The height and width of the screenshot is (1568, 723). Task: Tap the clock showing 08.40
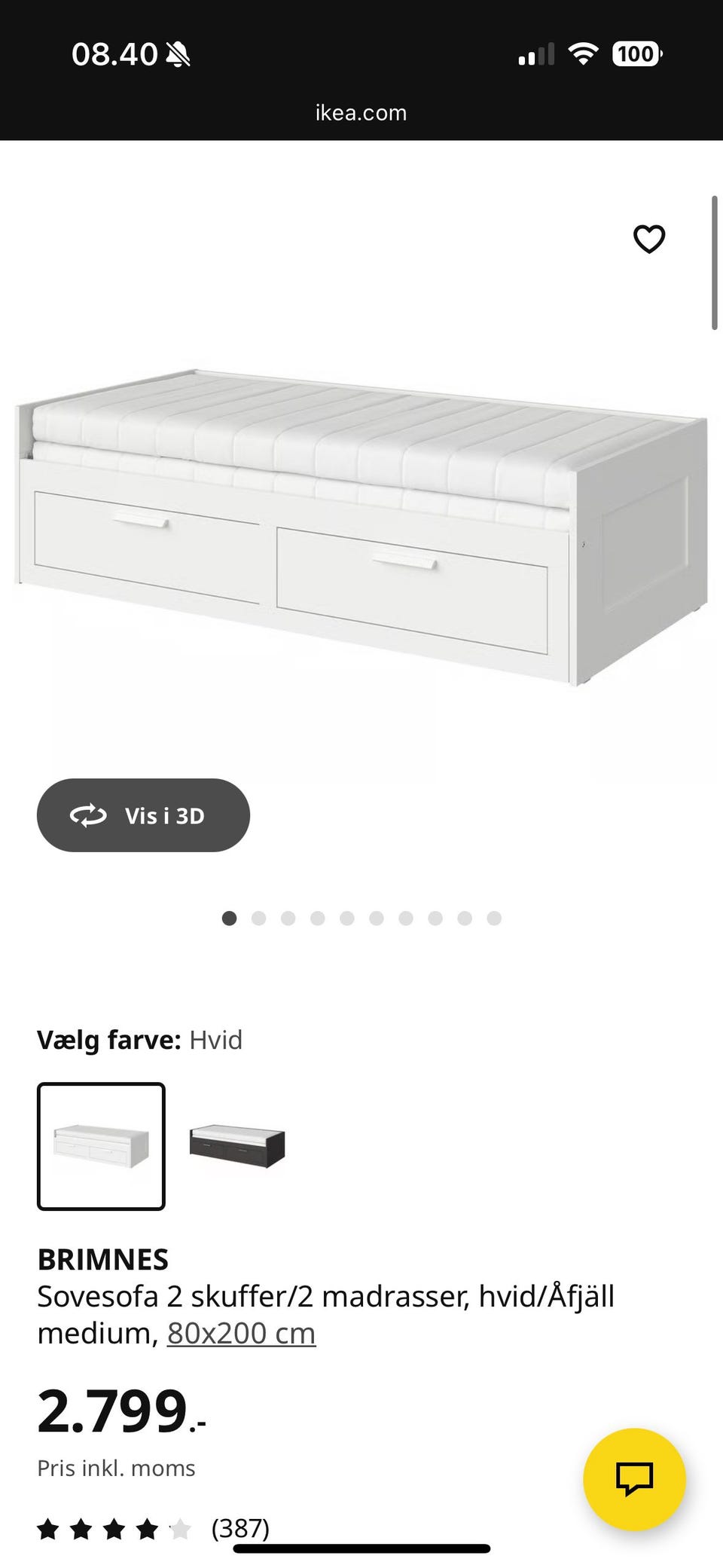tap(113, 53)
